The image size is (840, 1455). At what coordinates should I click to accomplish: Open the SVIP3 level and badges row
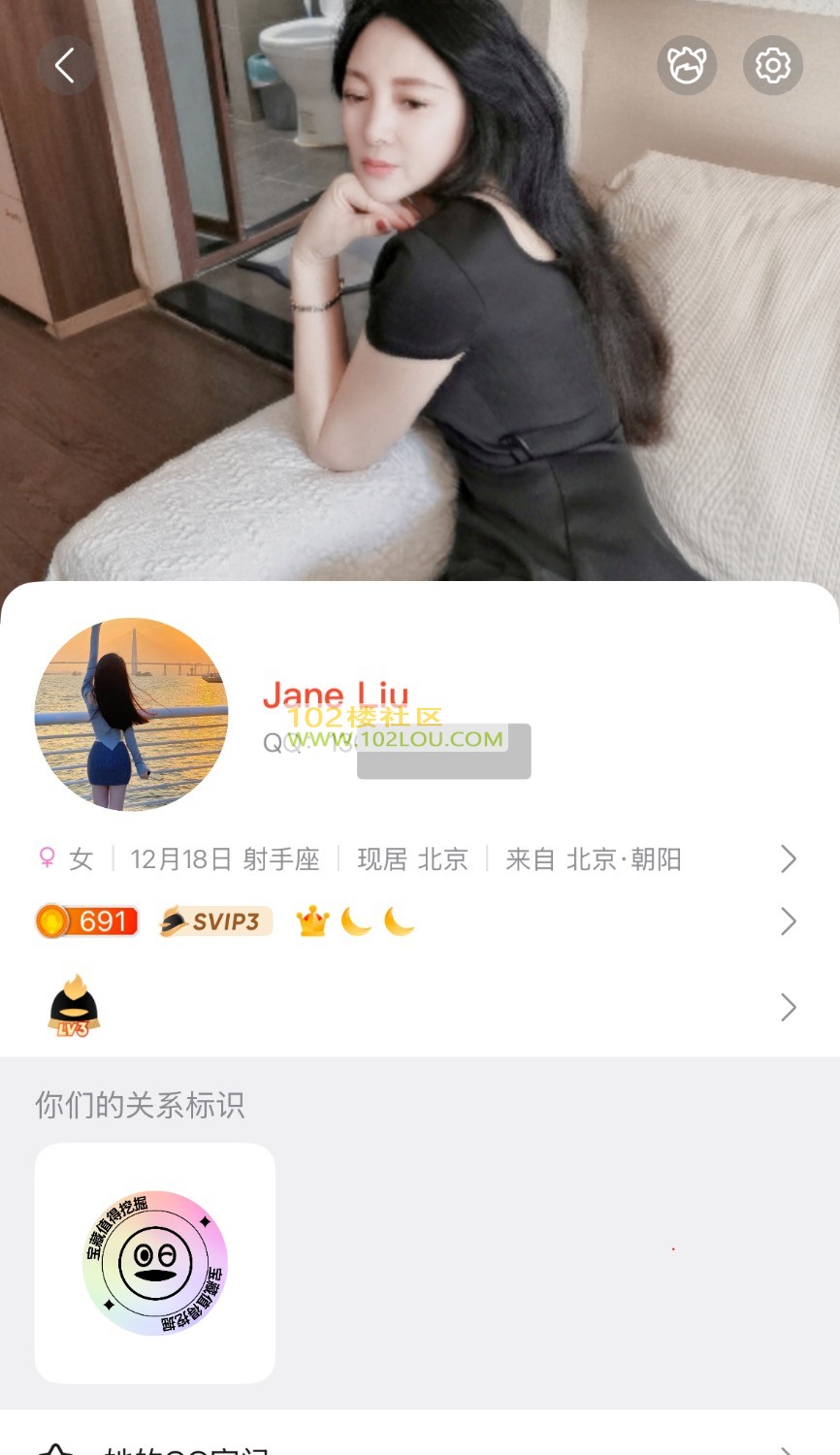pyautogui.click(x=419, y=921)
